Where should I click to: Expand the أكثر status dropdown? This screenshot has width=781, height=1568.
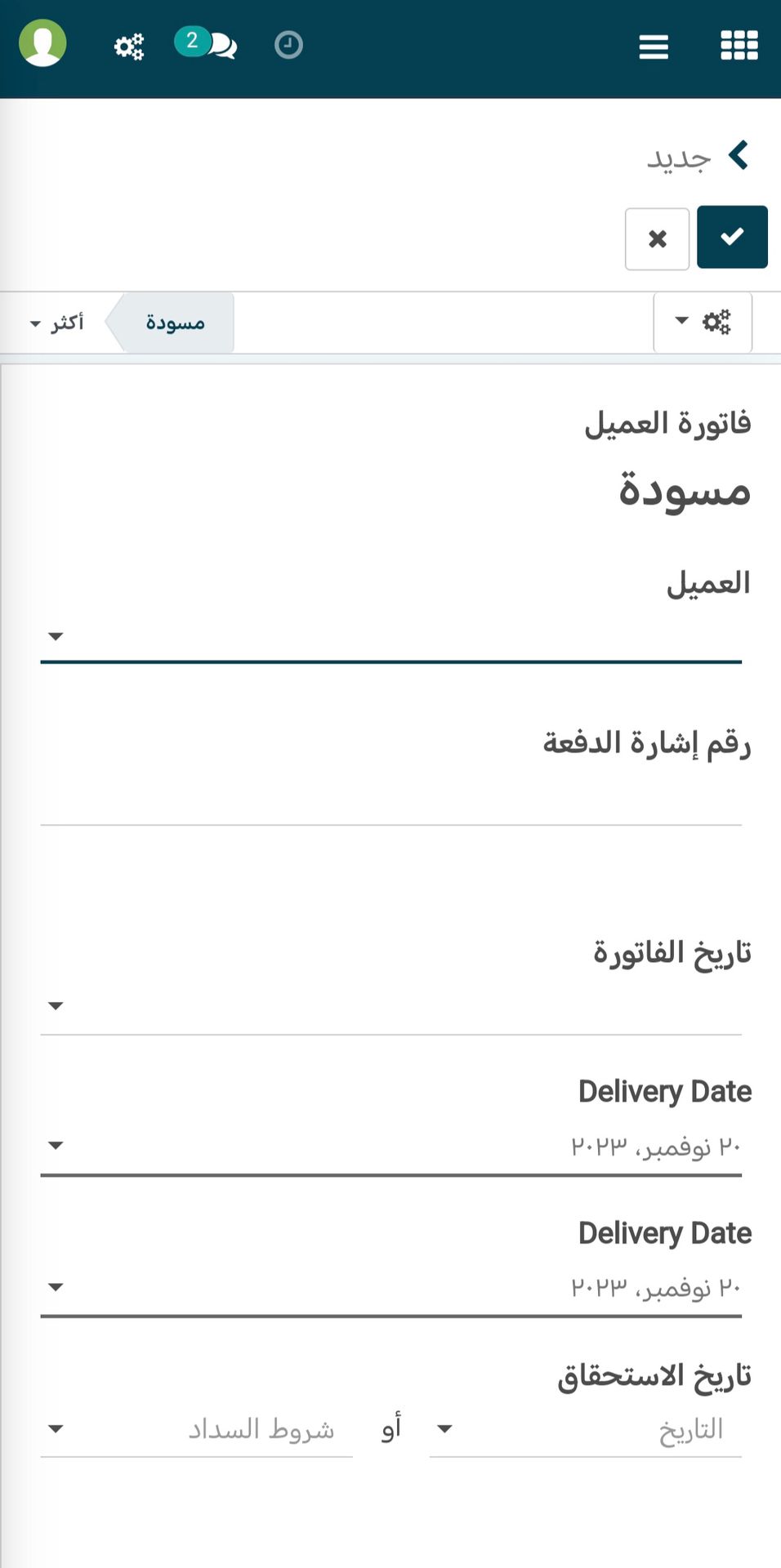[56, 323]
